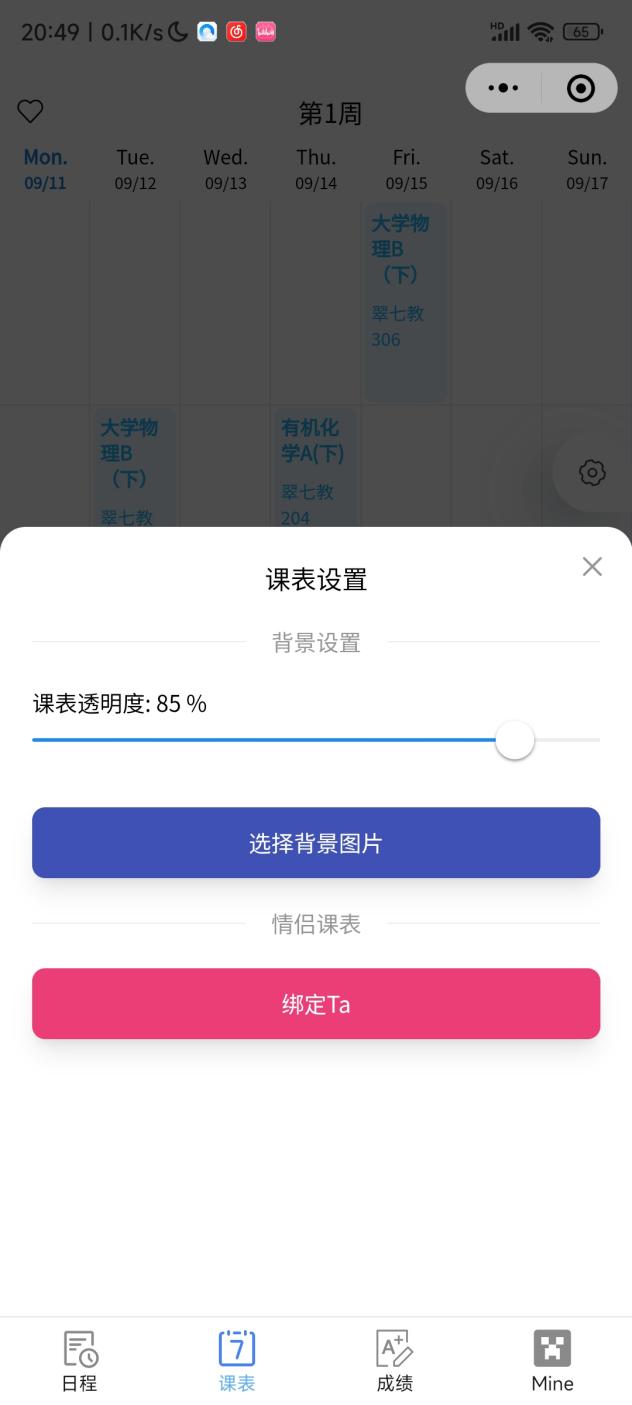Tap the 课表透明度 slider handle

[x=515, y=740]
